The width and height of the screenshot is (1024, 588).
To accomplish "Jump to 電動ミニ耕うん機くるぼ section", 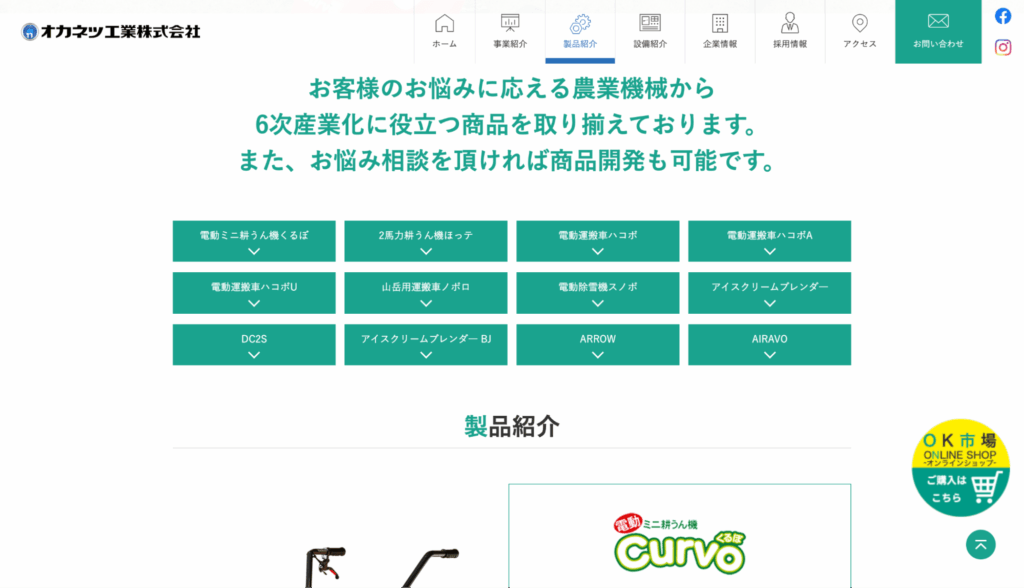I will point(254,241).
